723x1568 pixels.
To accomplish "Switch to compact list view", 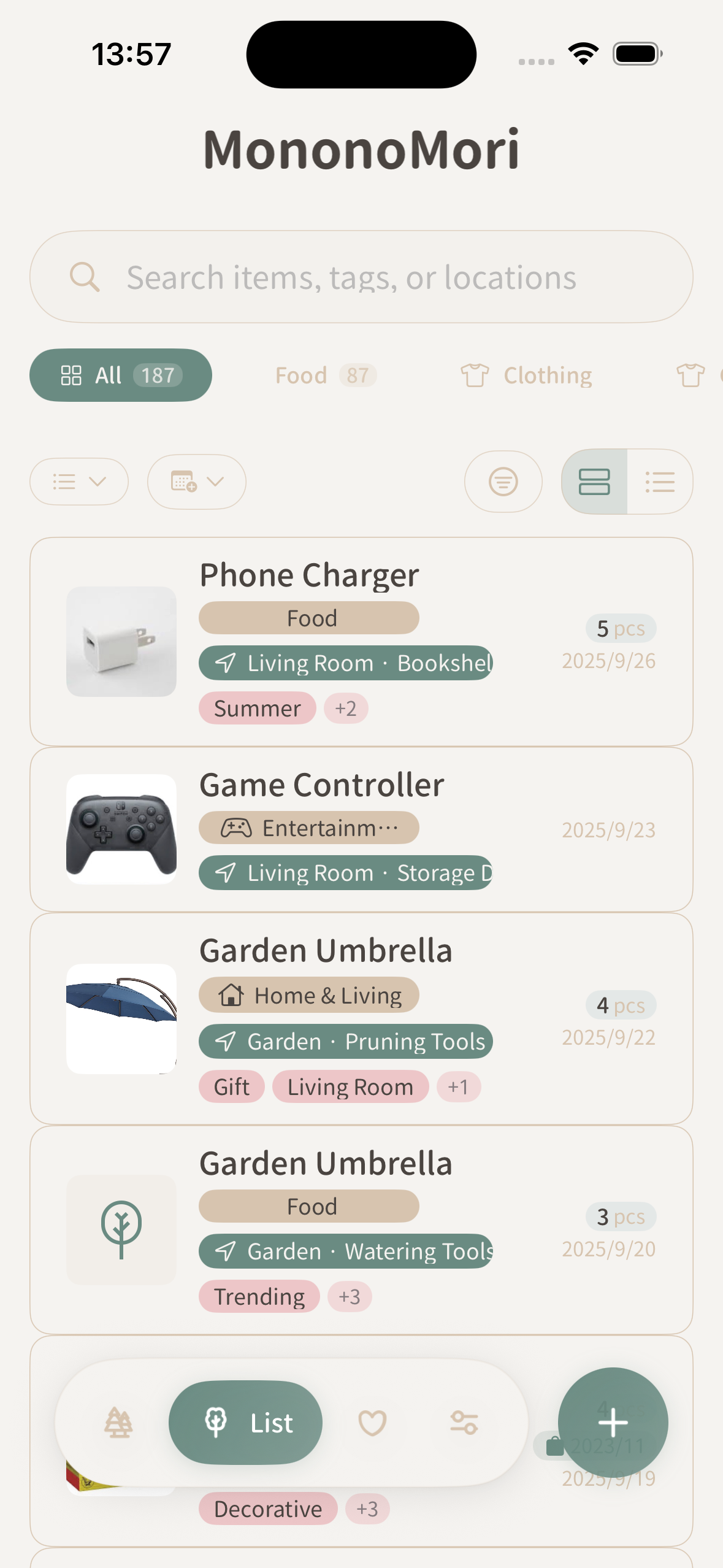I will (x=660, y=482).
